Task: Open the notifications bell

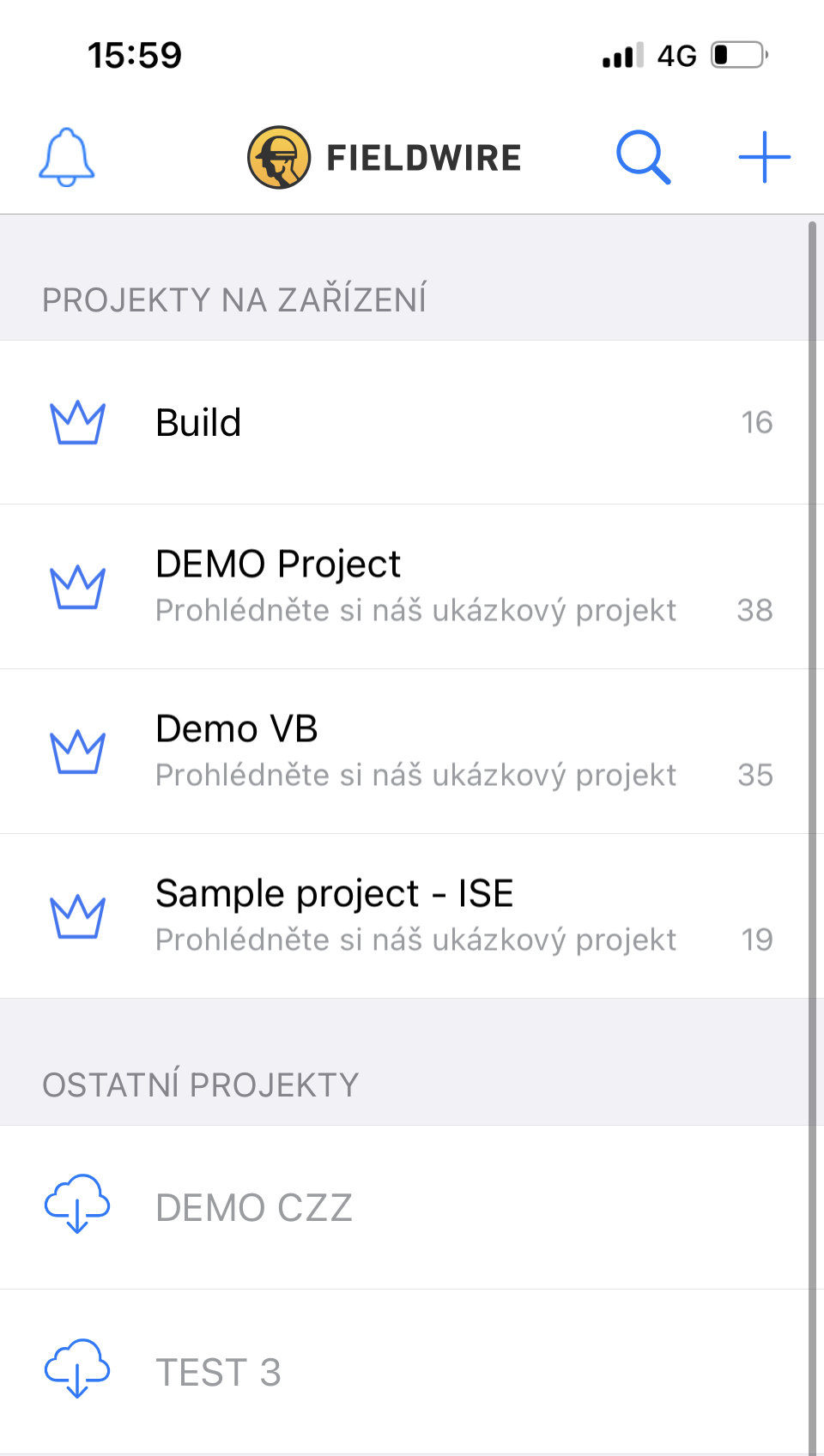Action: pyautogui.click(x=67, y=158)
